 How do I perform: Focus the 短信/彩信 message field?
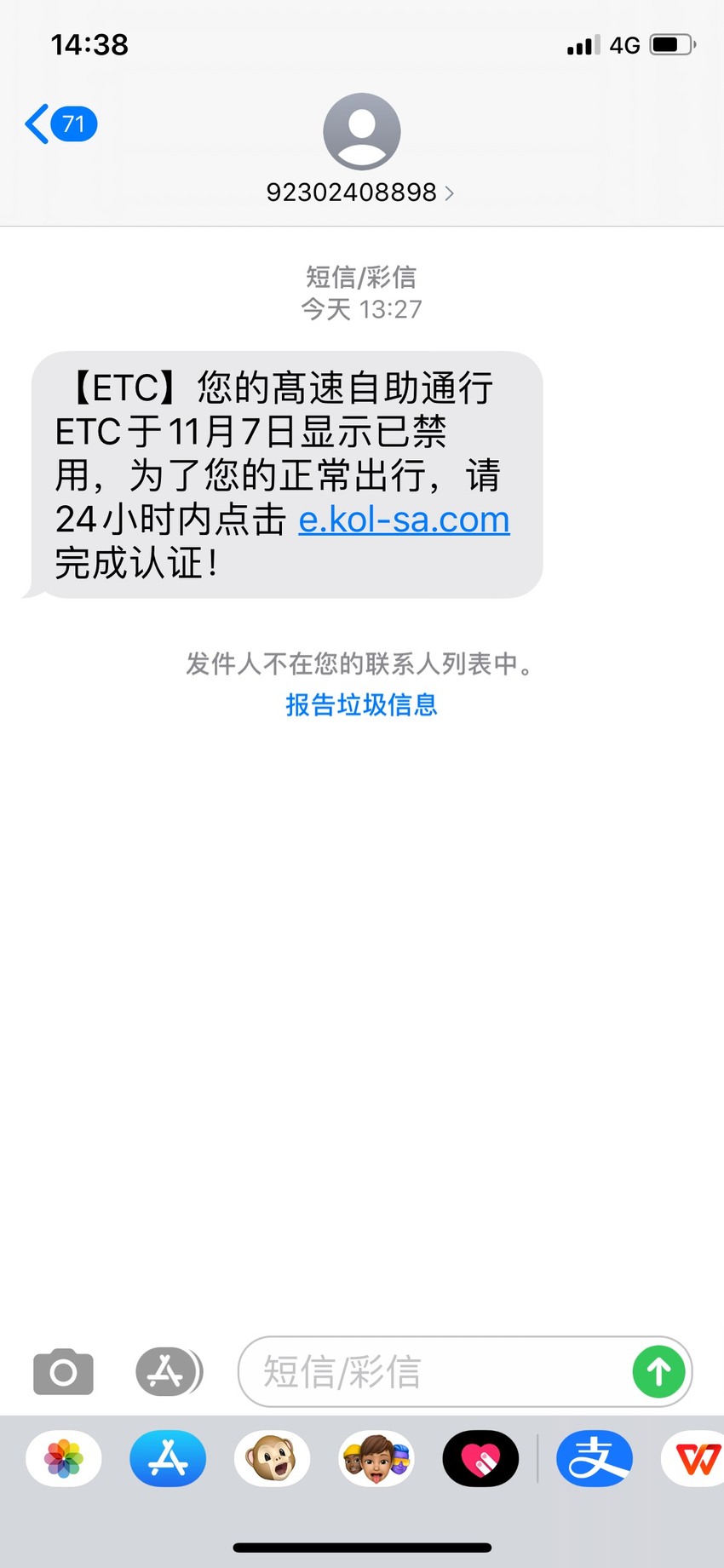click(x=434, y=1372)
